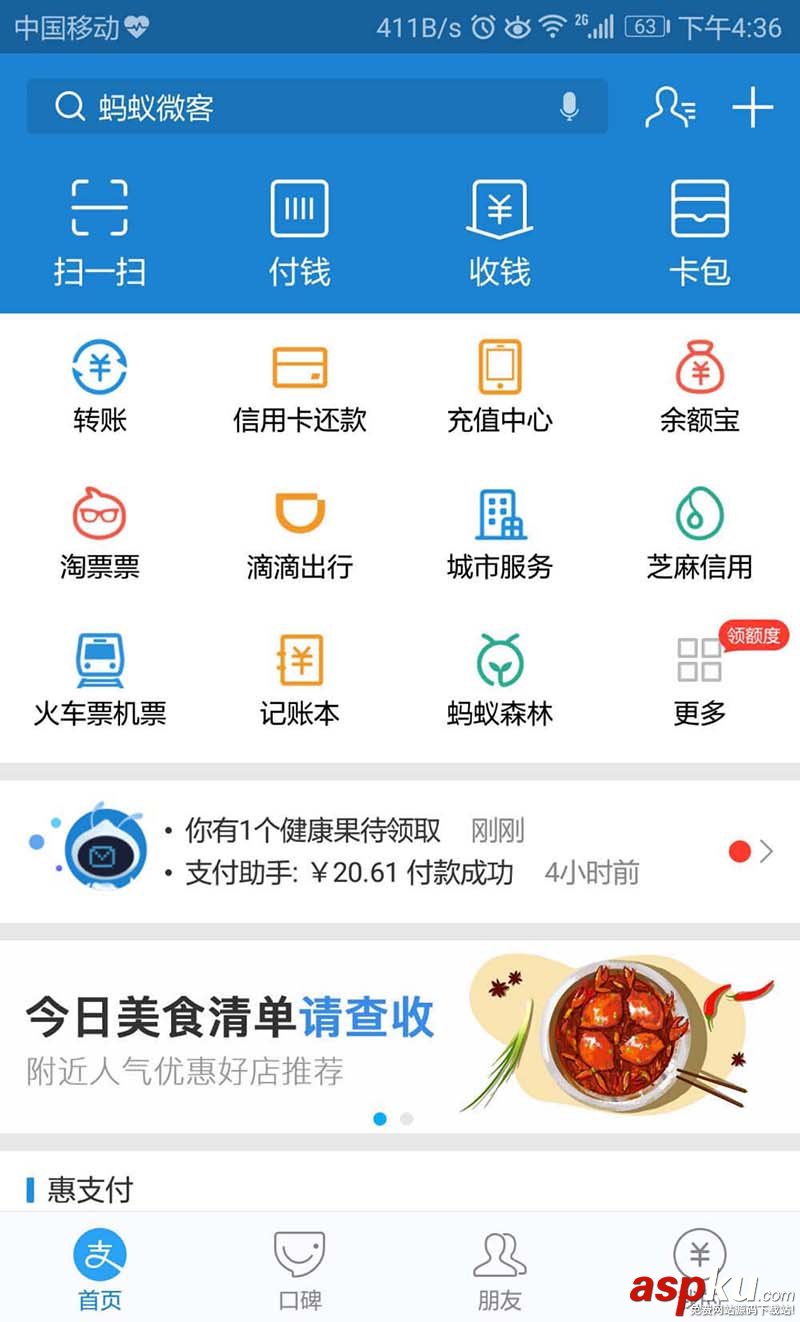Open the 今日美食清单 banner
Viewport: 800px width, 1322px height.
(x=400, y=1035)
